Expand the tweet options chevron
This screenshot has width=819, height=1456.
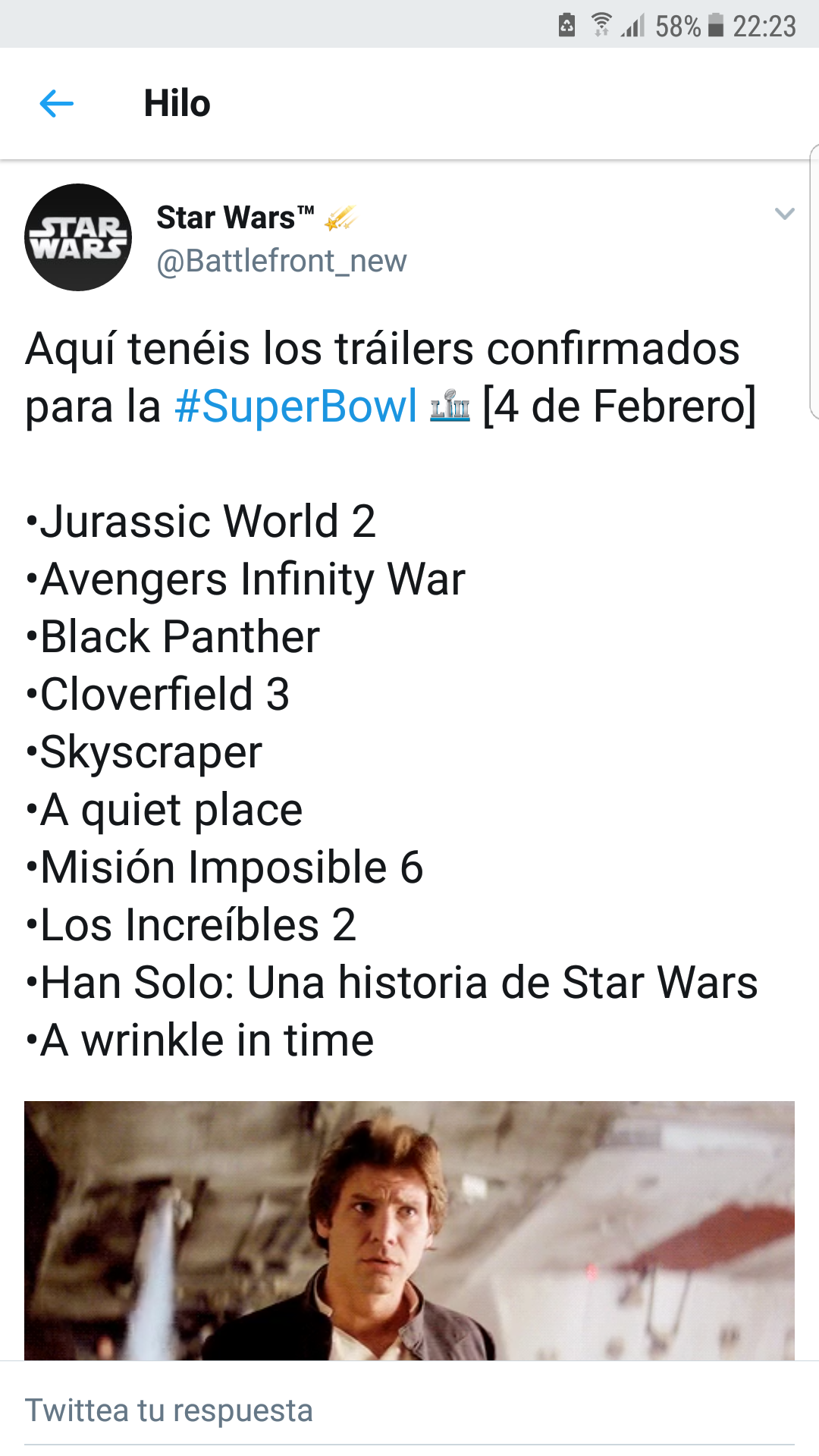pos(784,214)
